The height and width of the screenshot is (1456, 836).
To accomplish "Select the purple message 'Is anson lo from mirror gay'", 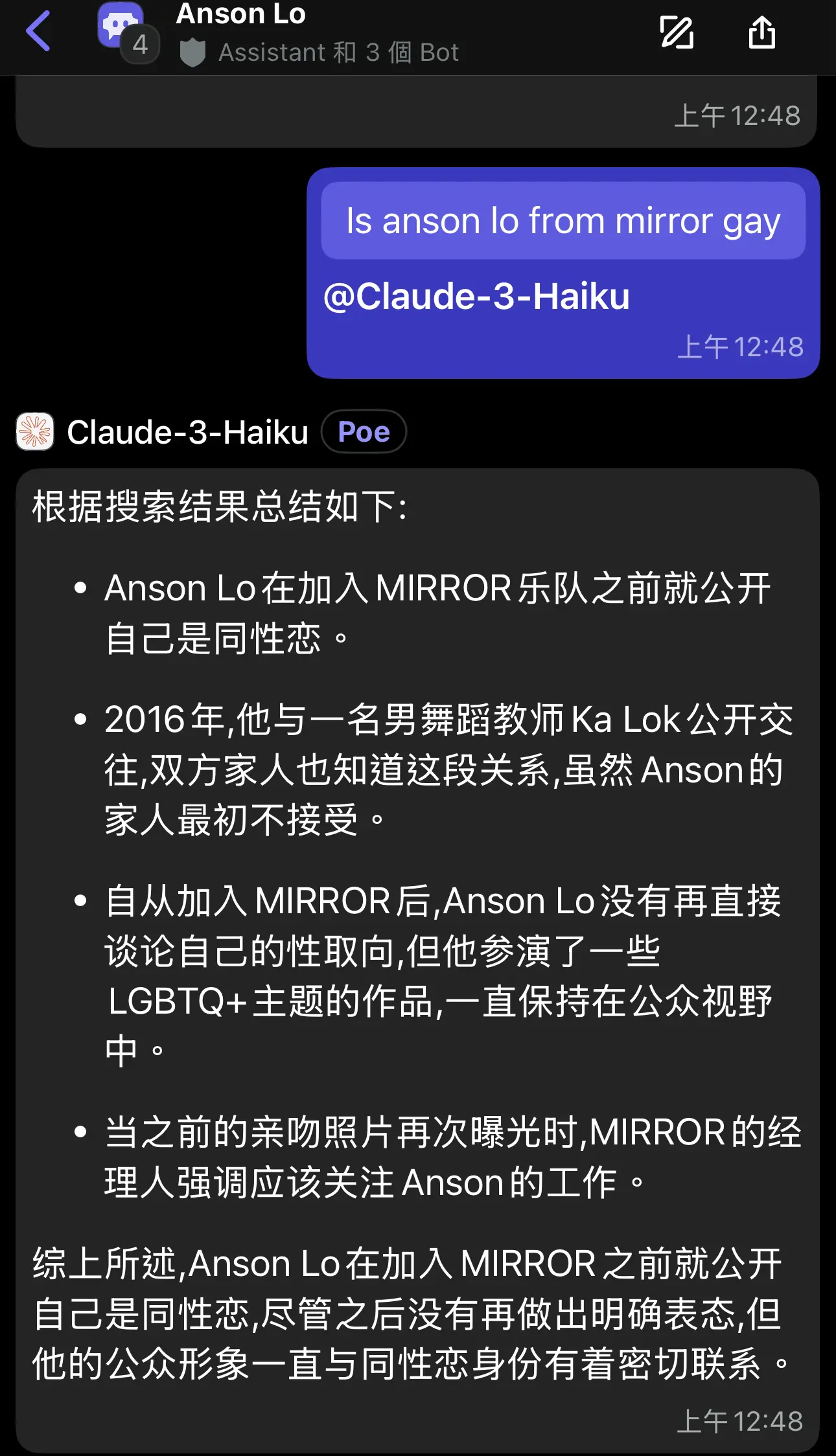I will coord(561,220).
